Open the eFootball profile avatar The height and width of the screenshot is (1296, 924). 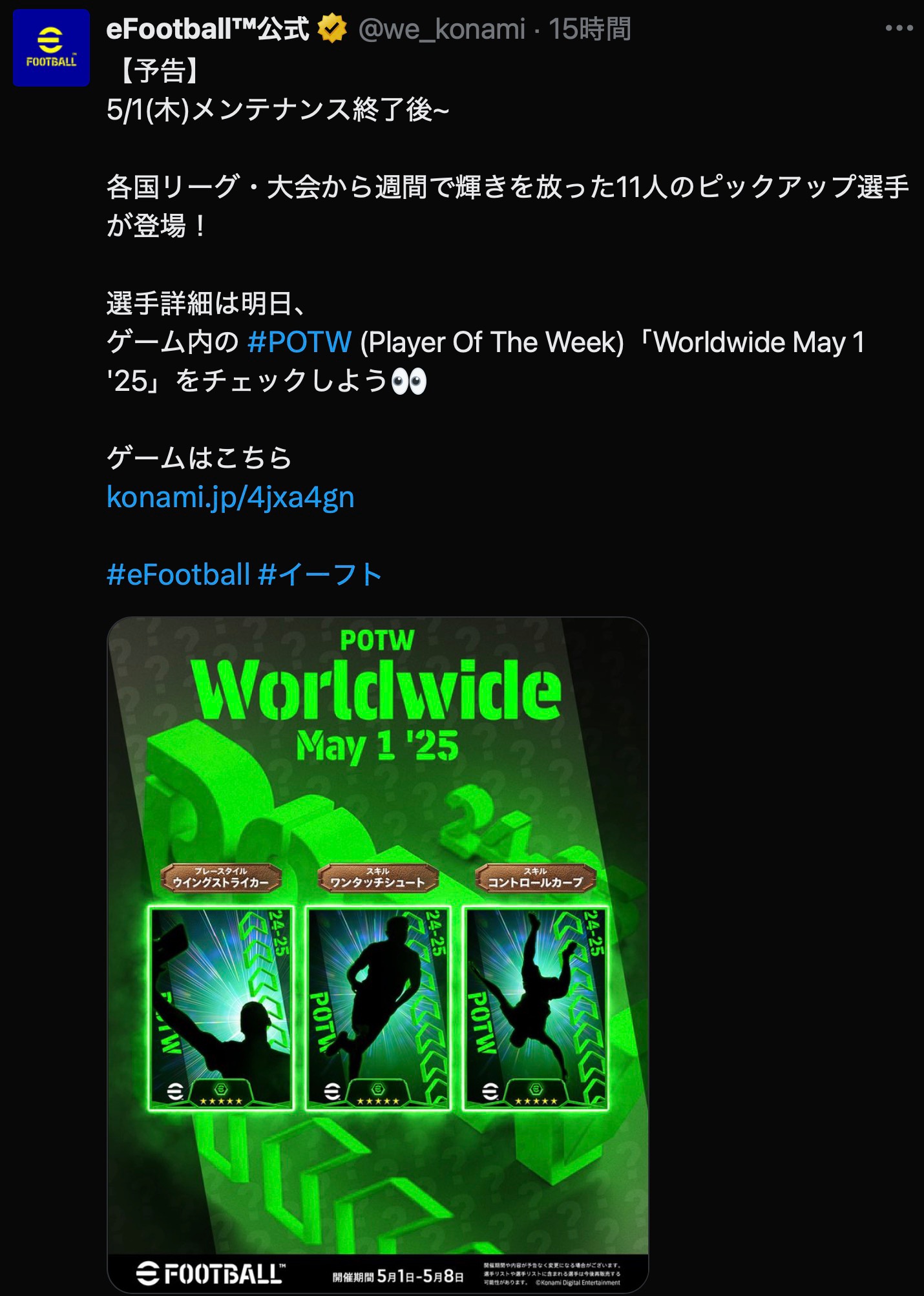pyautogui.click(x=51, y=48)
